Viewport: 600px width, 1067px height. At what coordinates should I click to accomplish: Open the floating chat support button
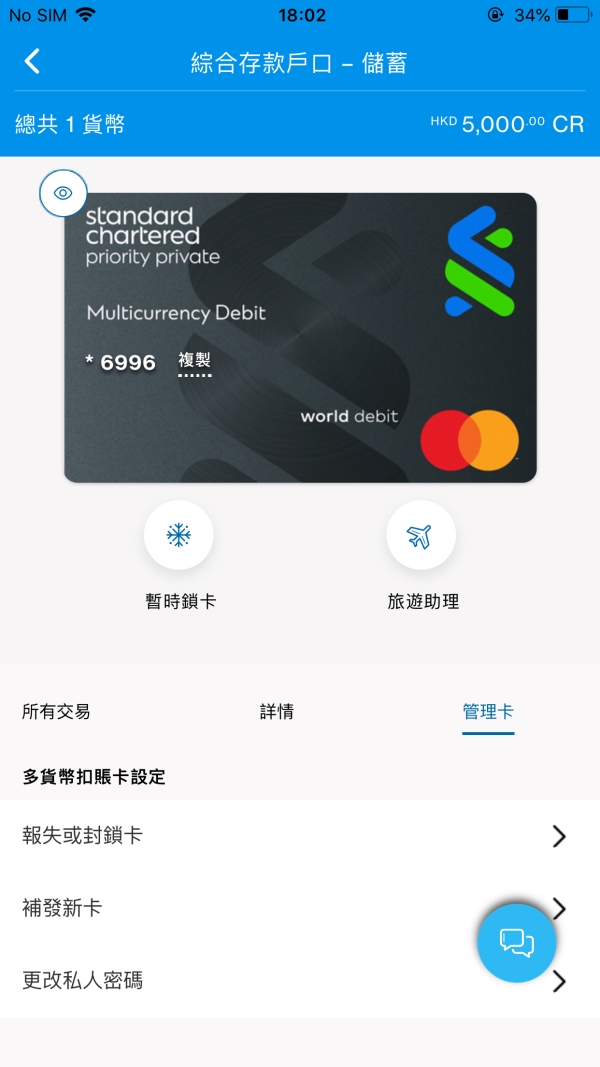516,942
